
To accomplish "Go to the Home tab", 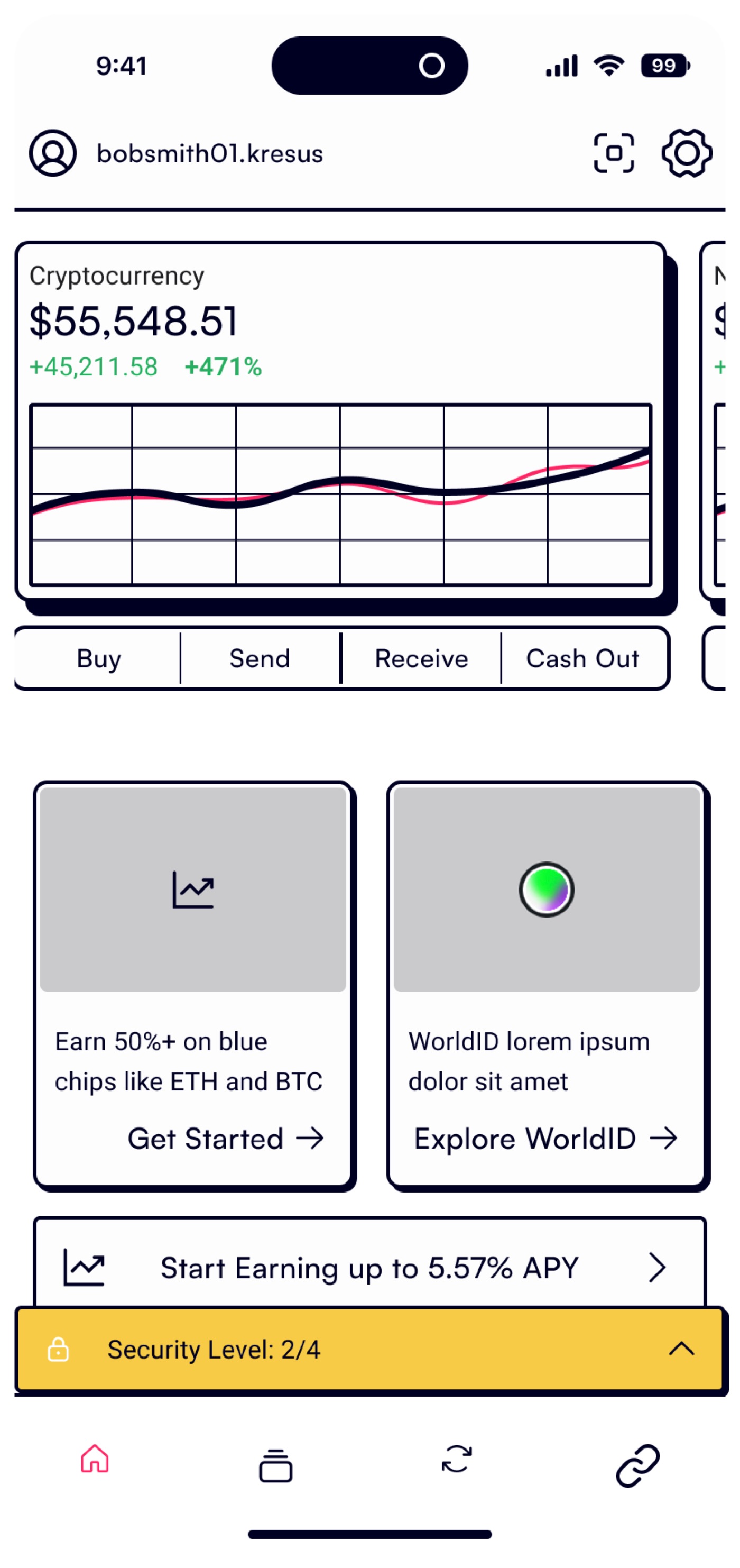I will pyautogui.click(x=95, y=1460).
